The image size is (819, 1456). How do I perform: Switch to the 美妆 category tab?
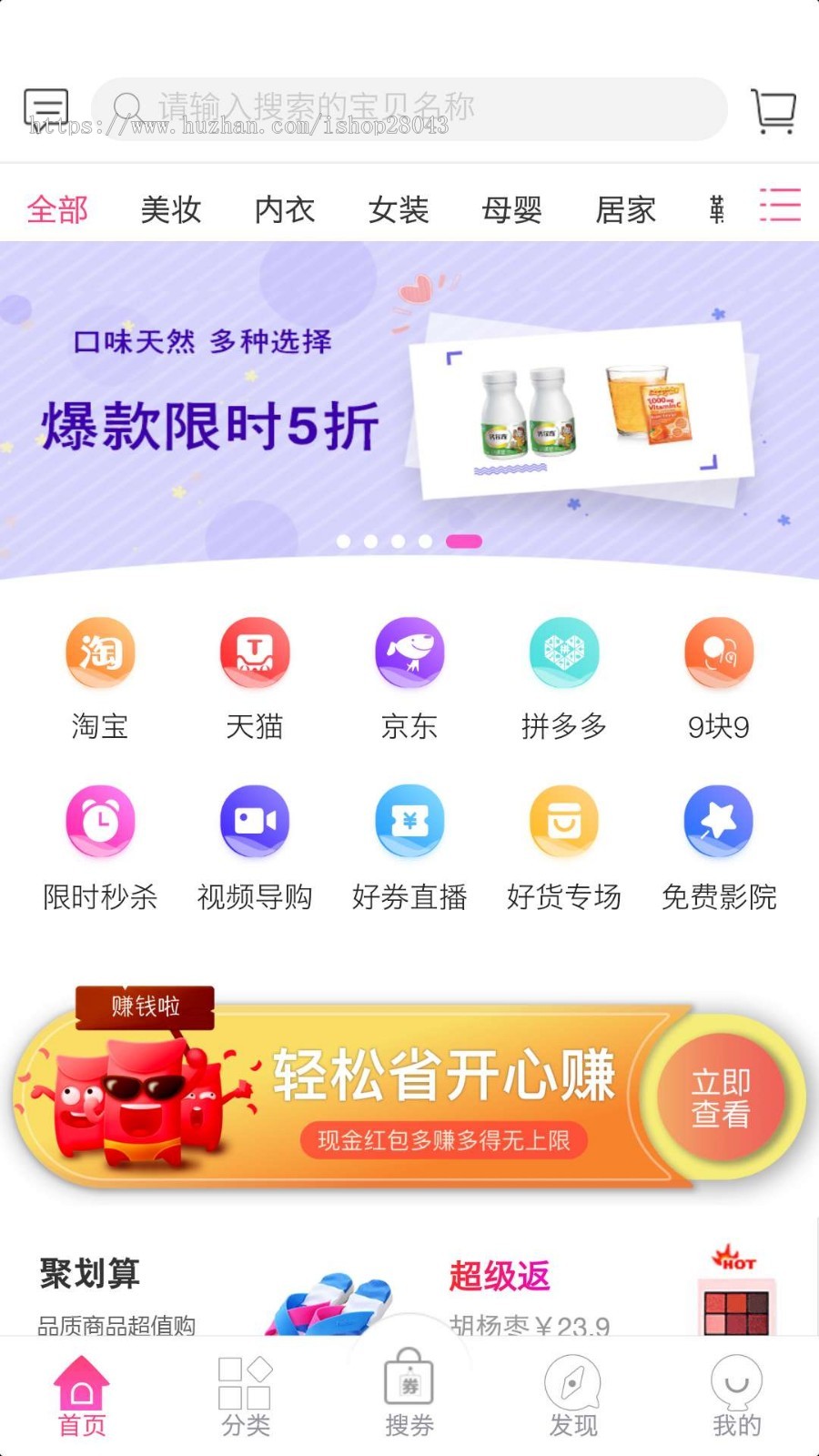(170, 210)
